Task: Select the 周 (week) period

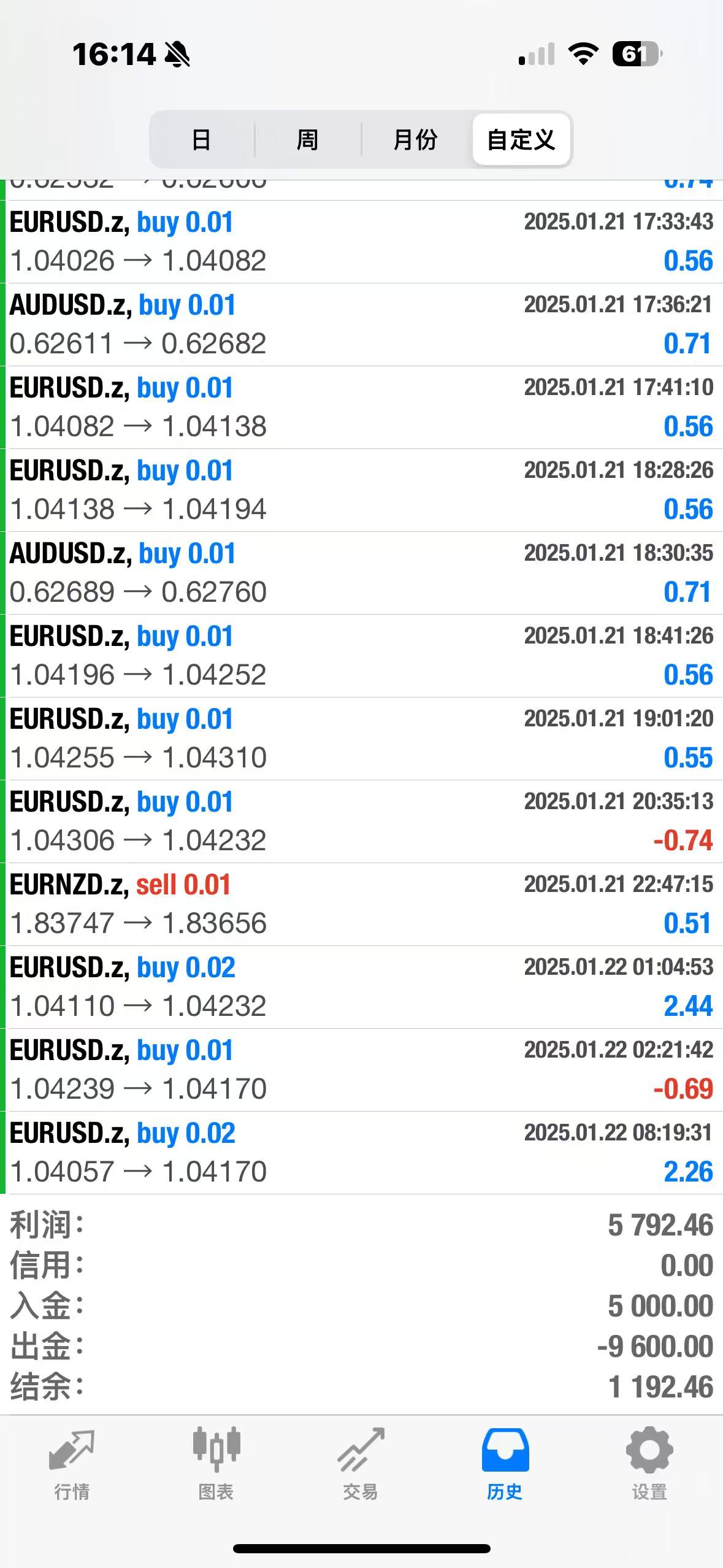Action: point(307,140)
